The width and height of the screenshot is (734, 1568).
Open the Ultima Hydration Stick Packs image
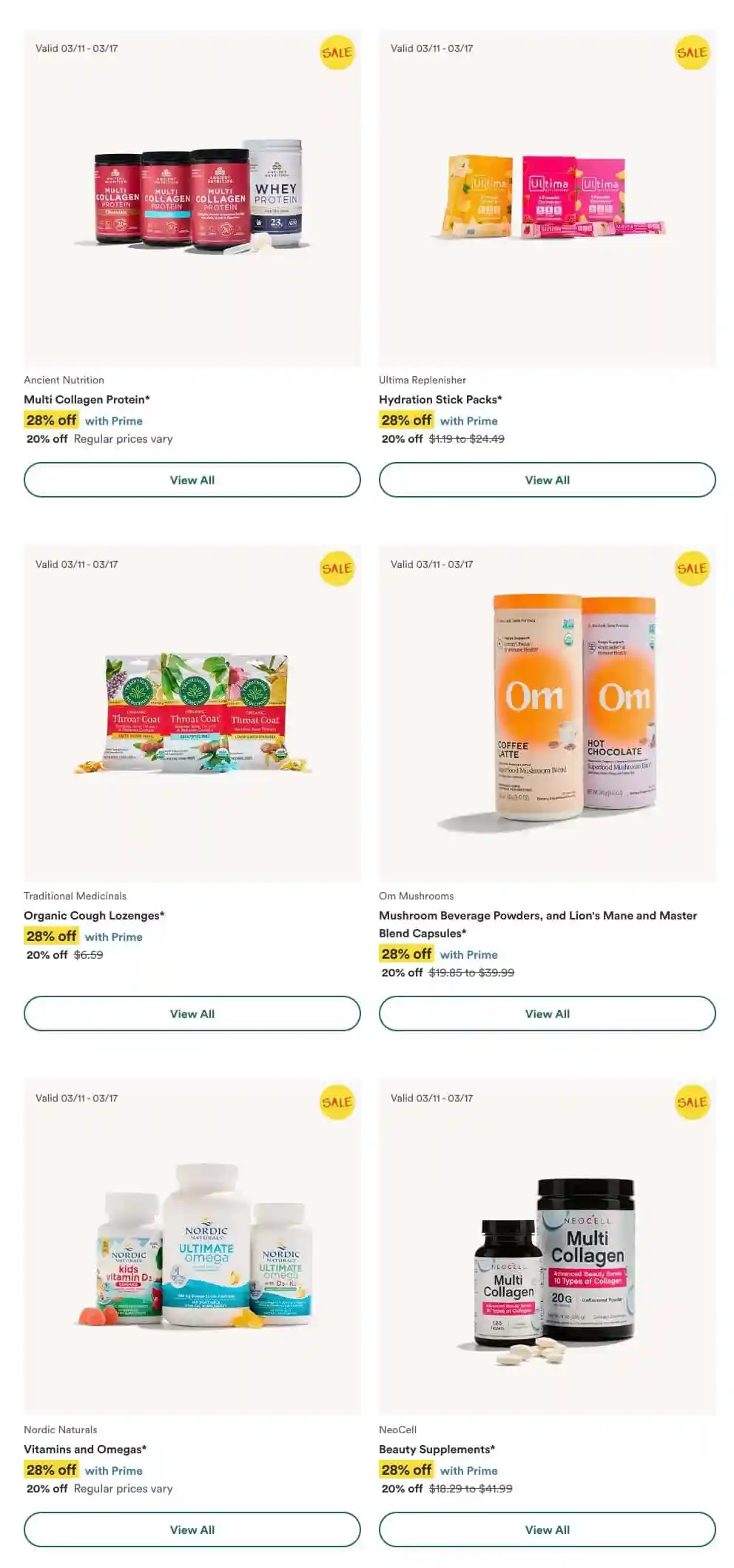click(548, 196)
